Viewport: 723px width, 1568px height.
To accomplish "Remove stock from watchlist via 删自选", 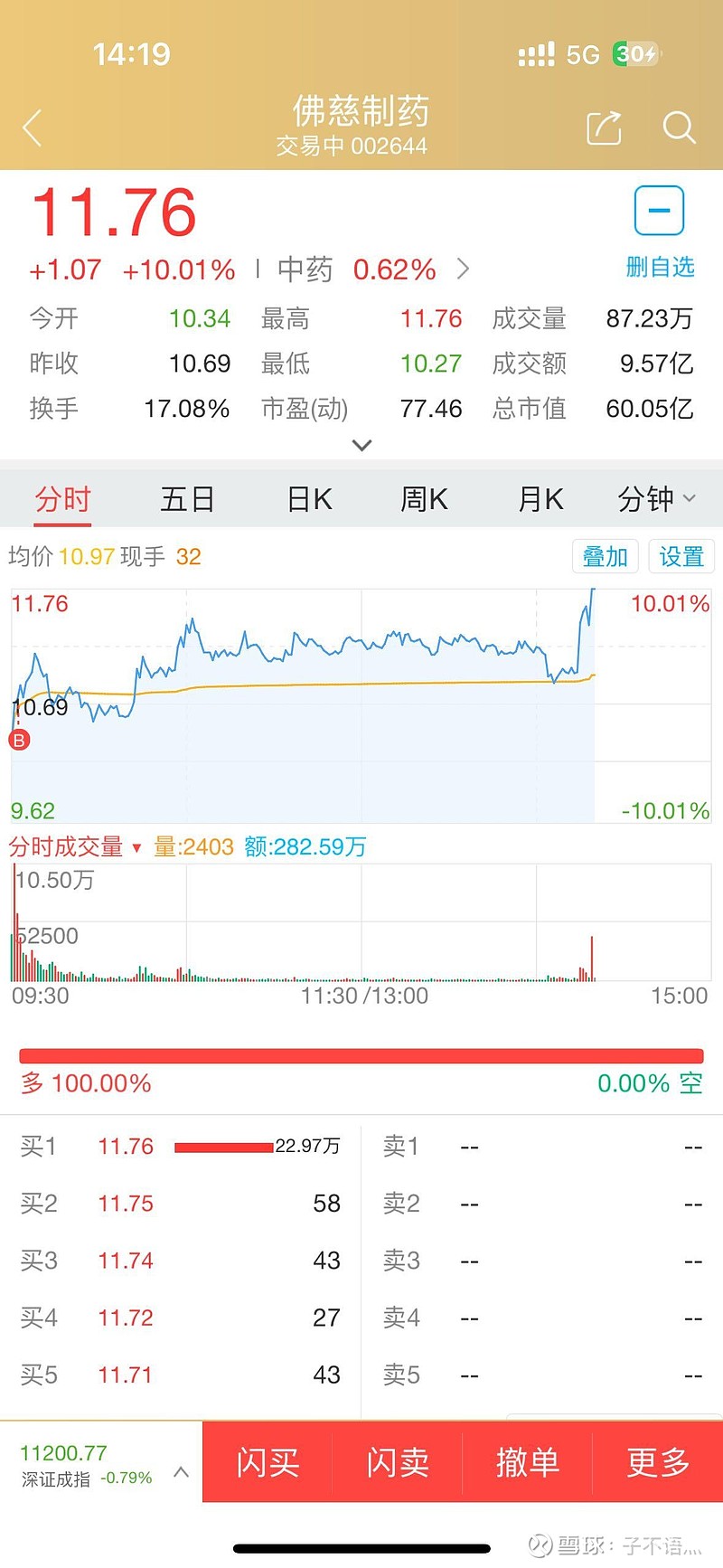I will [660, 232].
